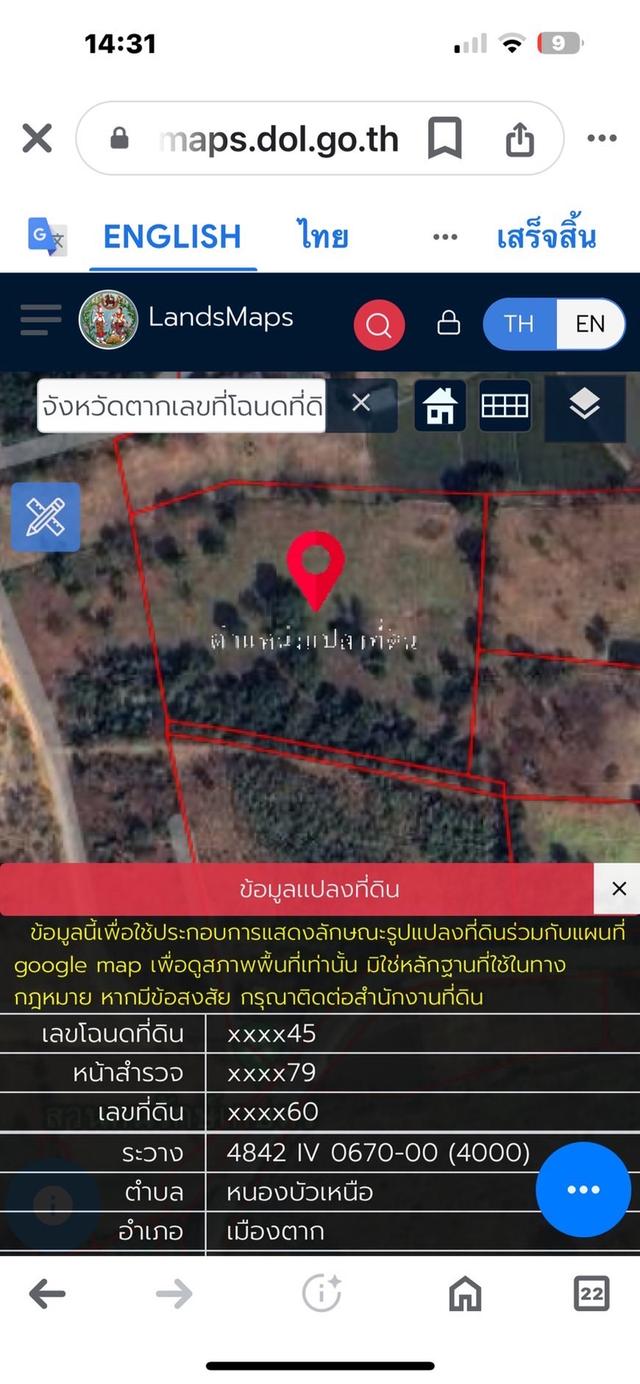Tap เสร็จสิ้น to finish translating
640x1384 pixels.
pos(546,237)
